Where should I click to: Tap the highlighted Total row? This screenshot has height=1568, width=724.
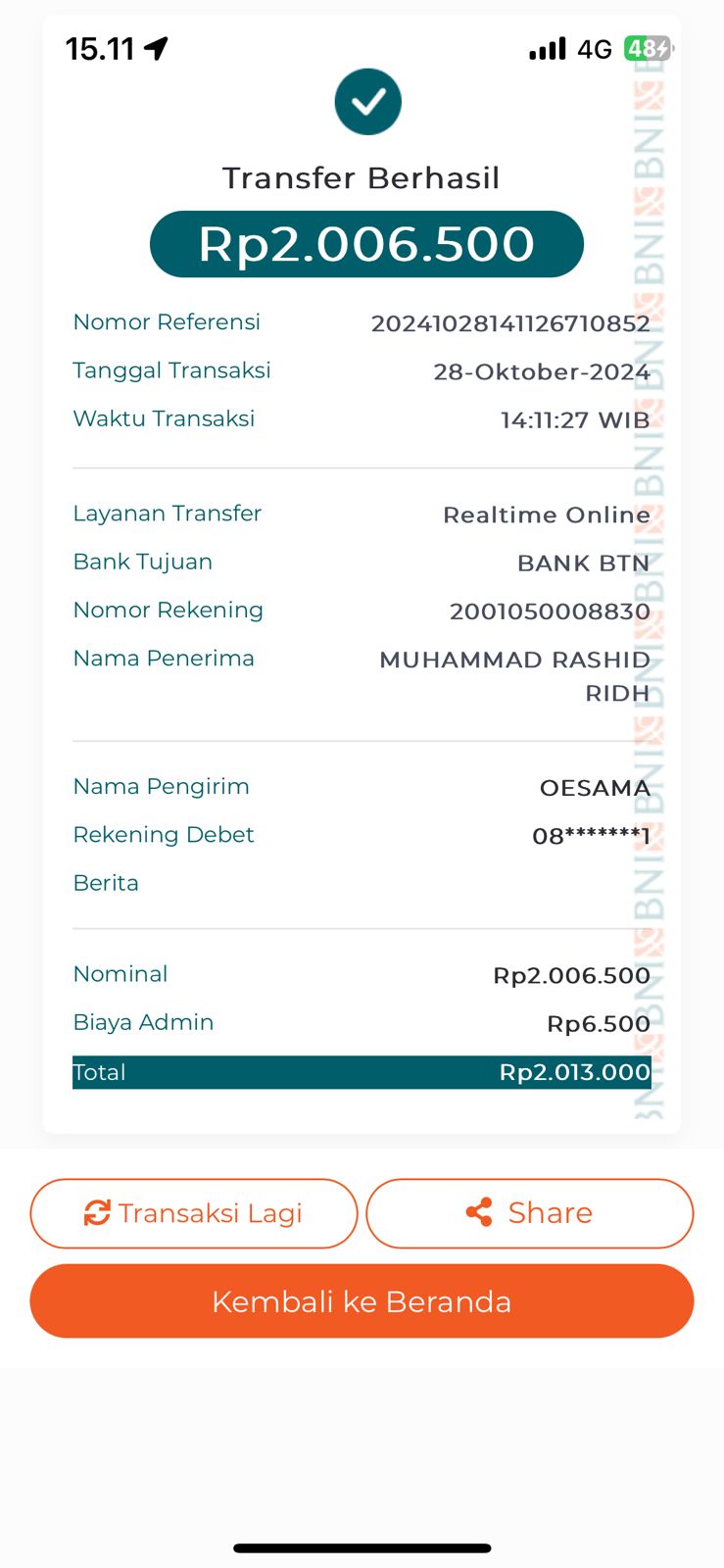362,1071
